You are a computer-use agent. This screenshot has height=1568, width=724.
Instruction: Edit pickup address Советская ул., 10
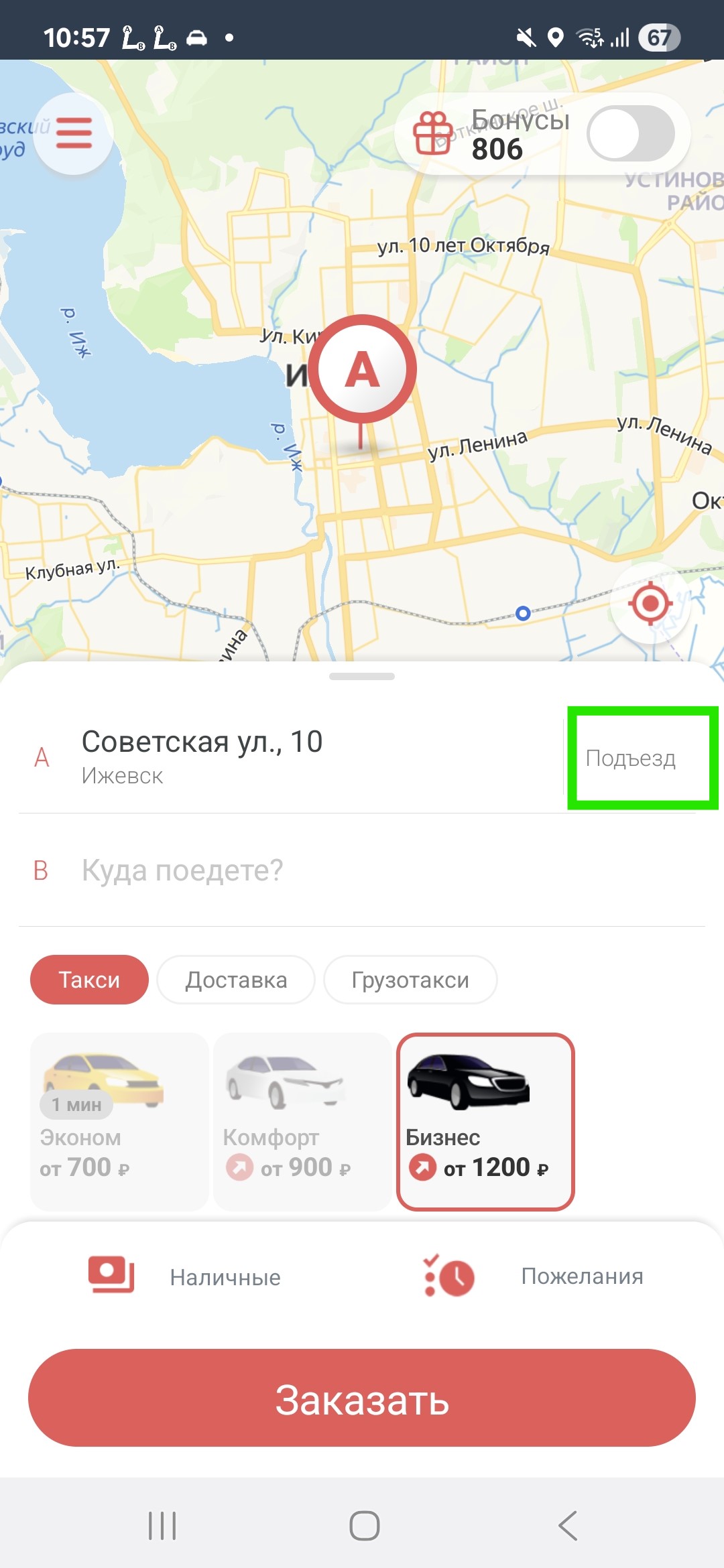pos(268,757)
